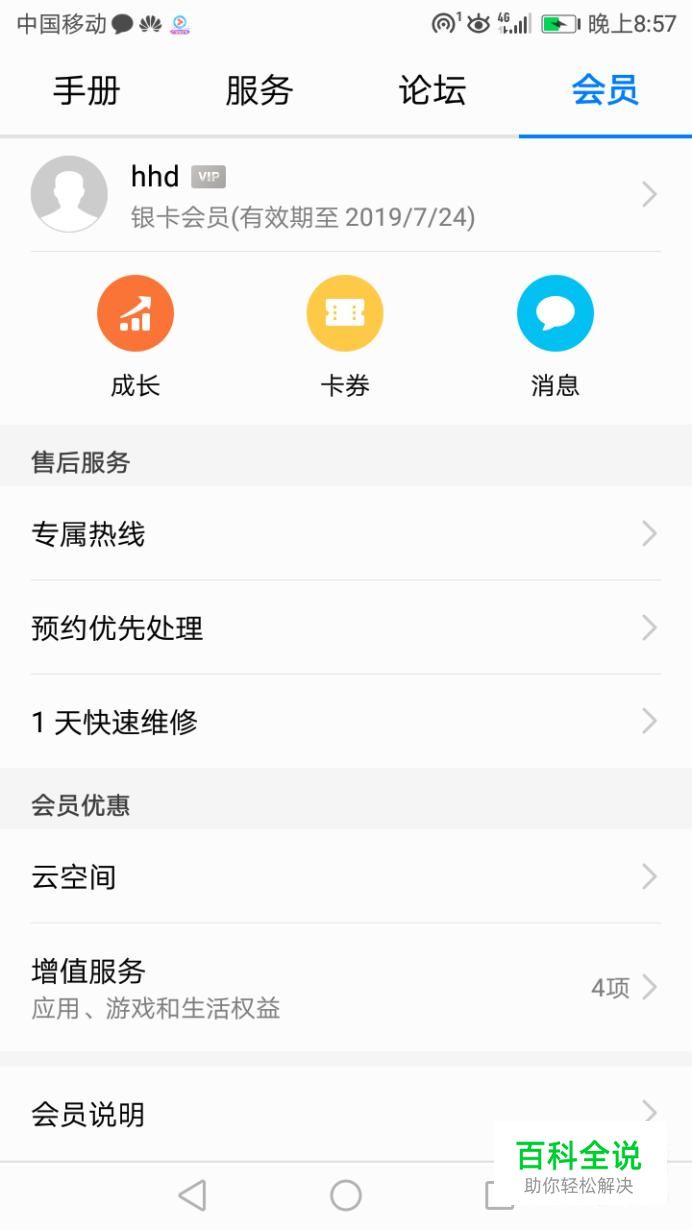Viewport: 692px width, 1230px height.
Task: Open the 论坛 tab
Action: point(432,91)
